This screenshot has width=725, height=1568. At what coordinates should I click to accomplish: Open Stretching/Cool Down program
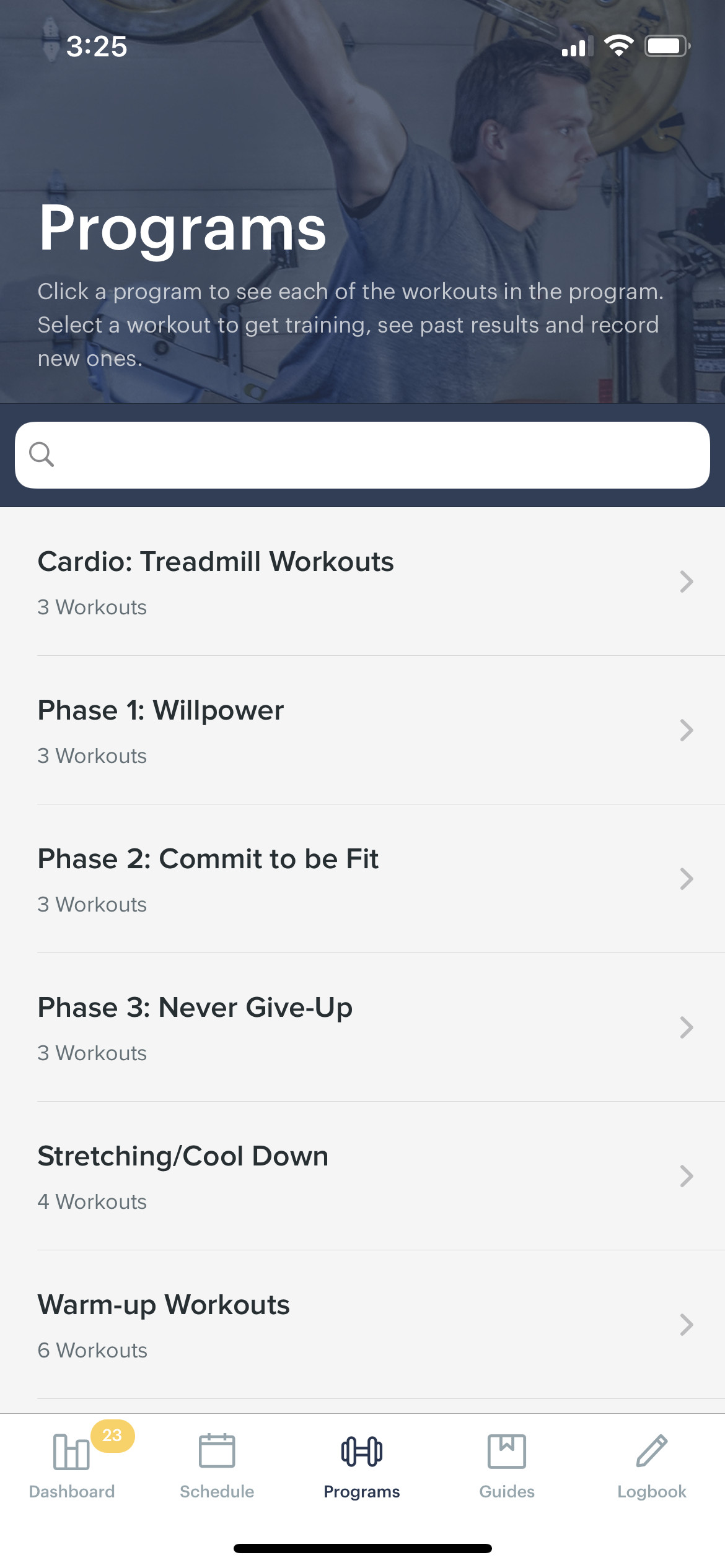click(362, 1176)
